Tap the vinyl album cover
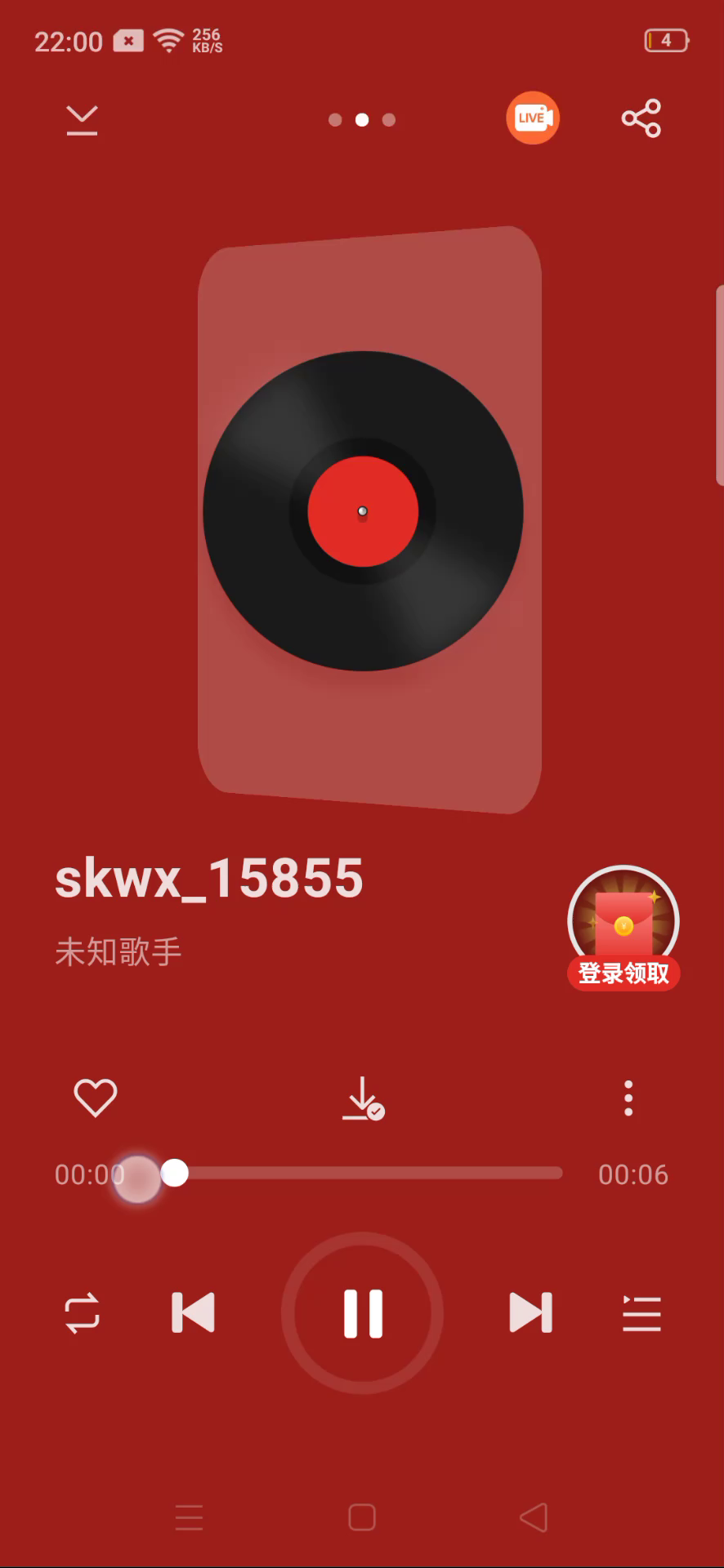724x1568 pixels. (363, 512)
